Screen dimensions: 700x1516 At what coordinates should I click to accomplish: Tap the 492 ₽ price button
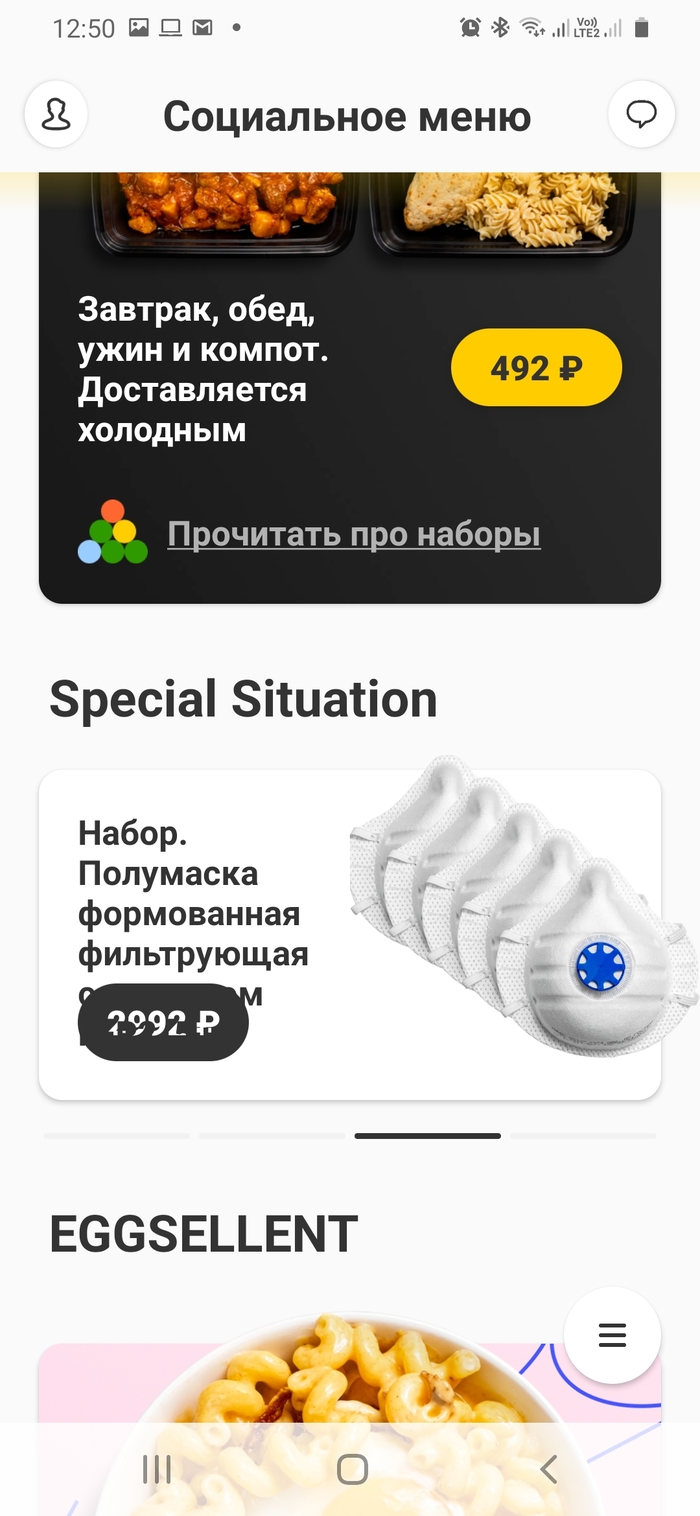(536, 368)
